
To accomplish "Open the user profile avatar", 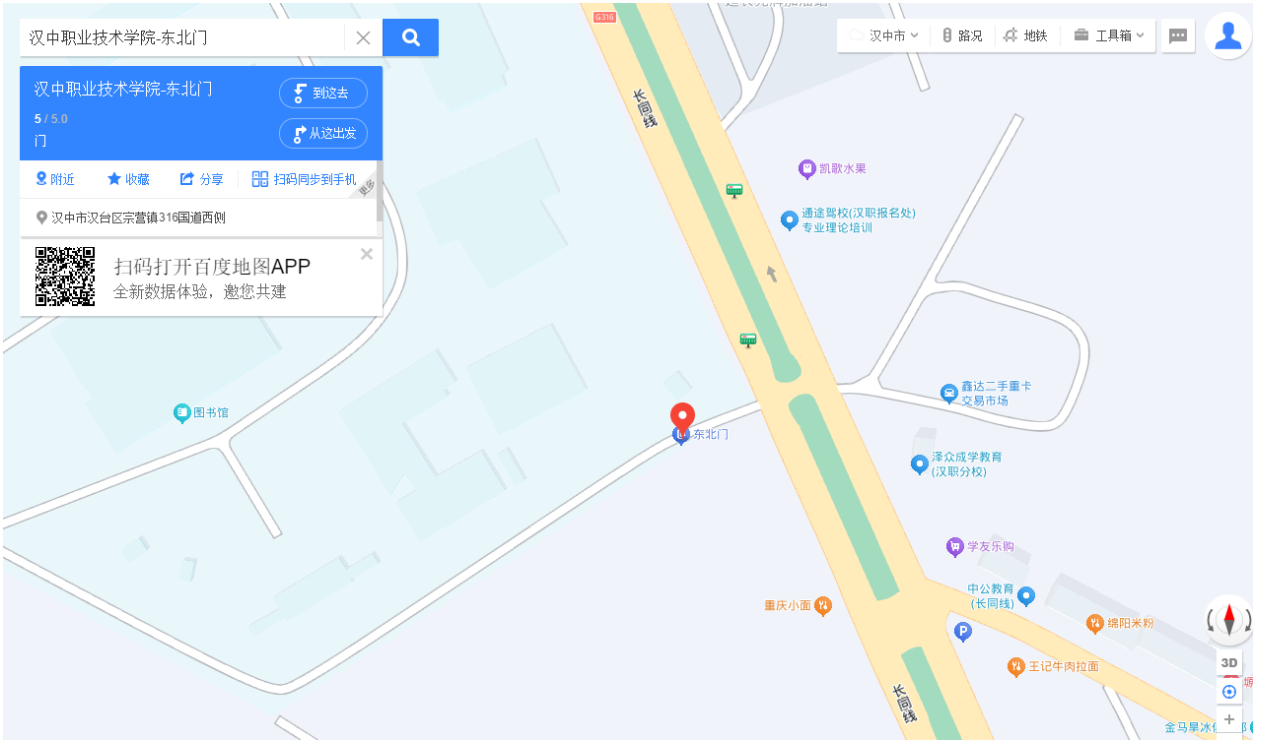I will (1228, 36).
